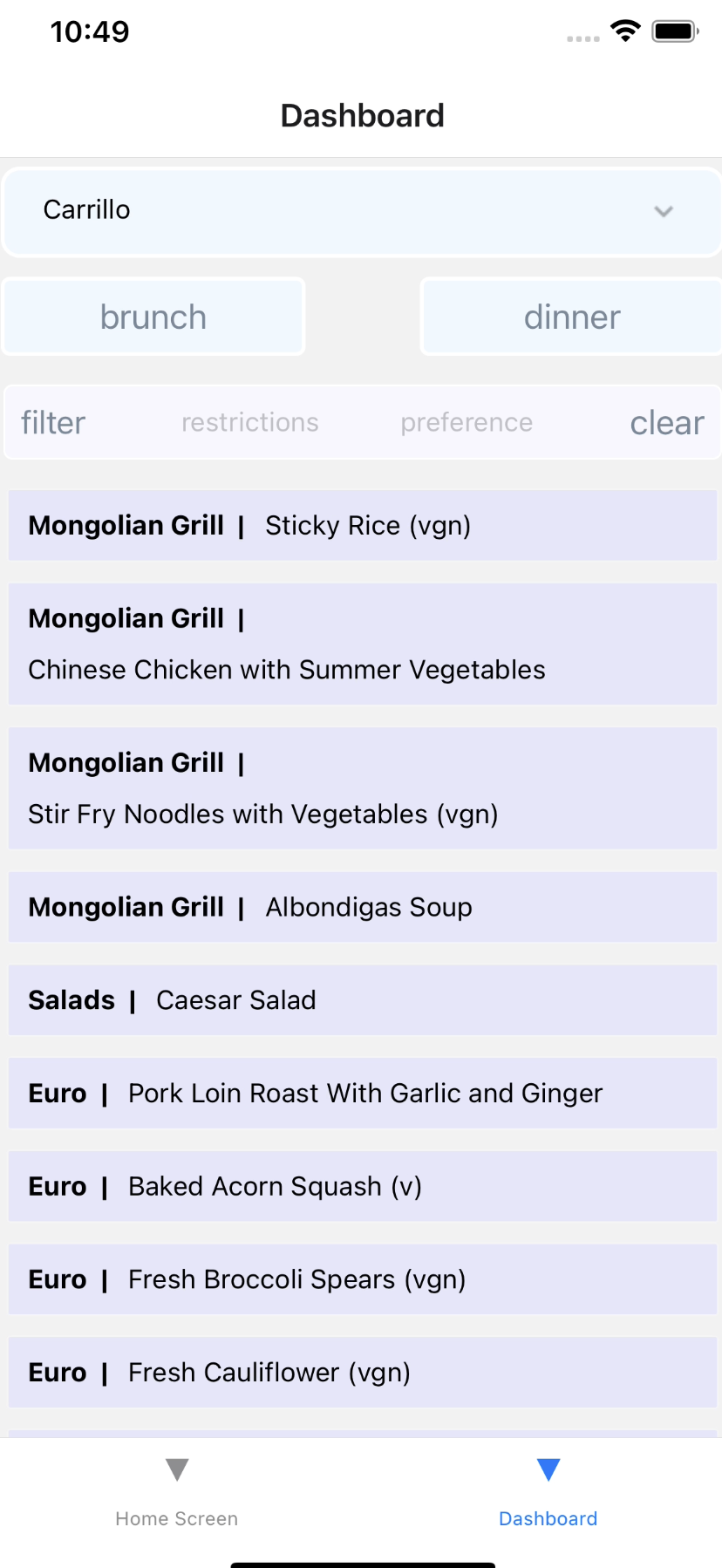Open the Sticky Rice (vgn) item

coord(363,526)
